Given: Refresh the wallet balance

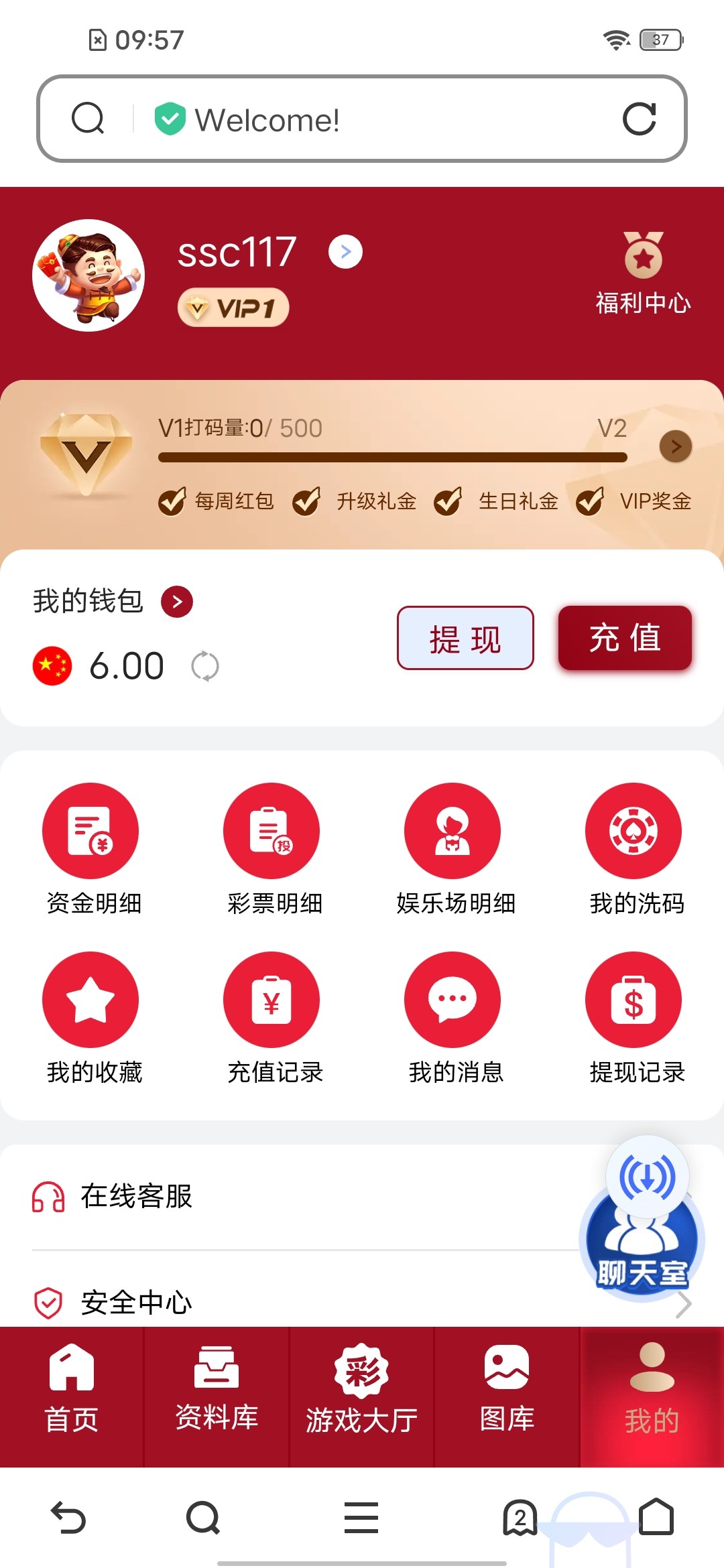Looking at the screenshot, I should point(205,666).
